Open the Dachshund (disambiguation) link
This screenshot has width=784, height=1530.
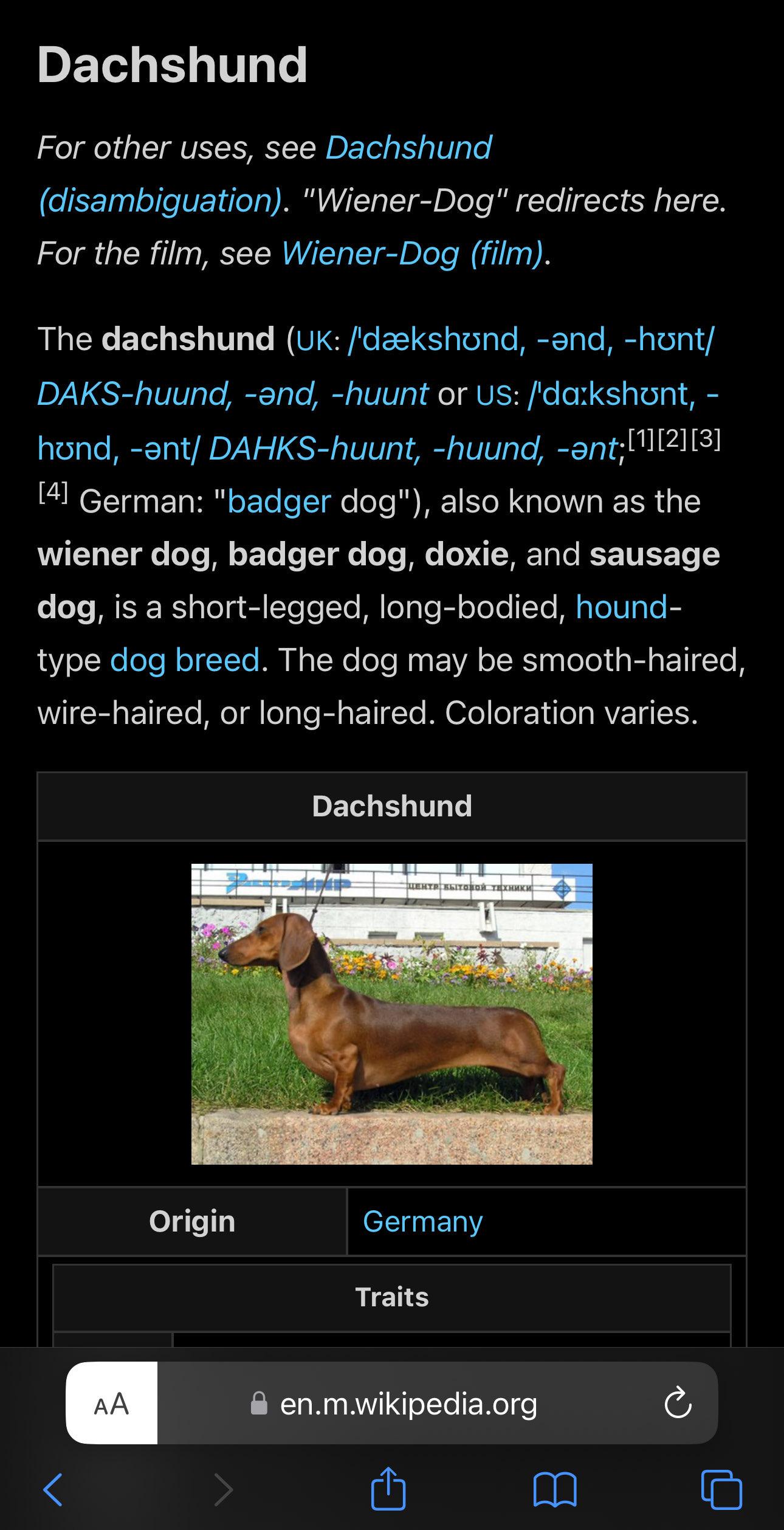pos(408,148)
